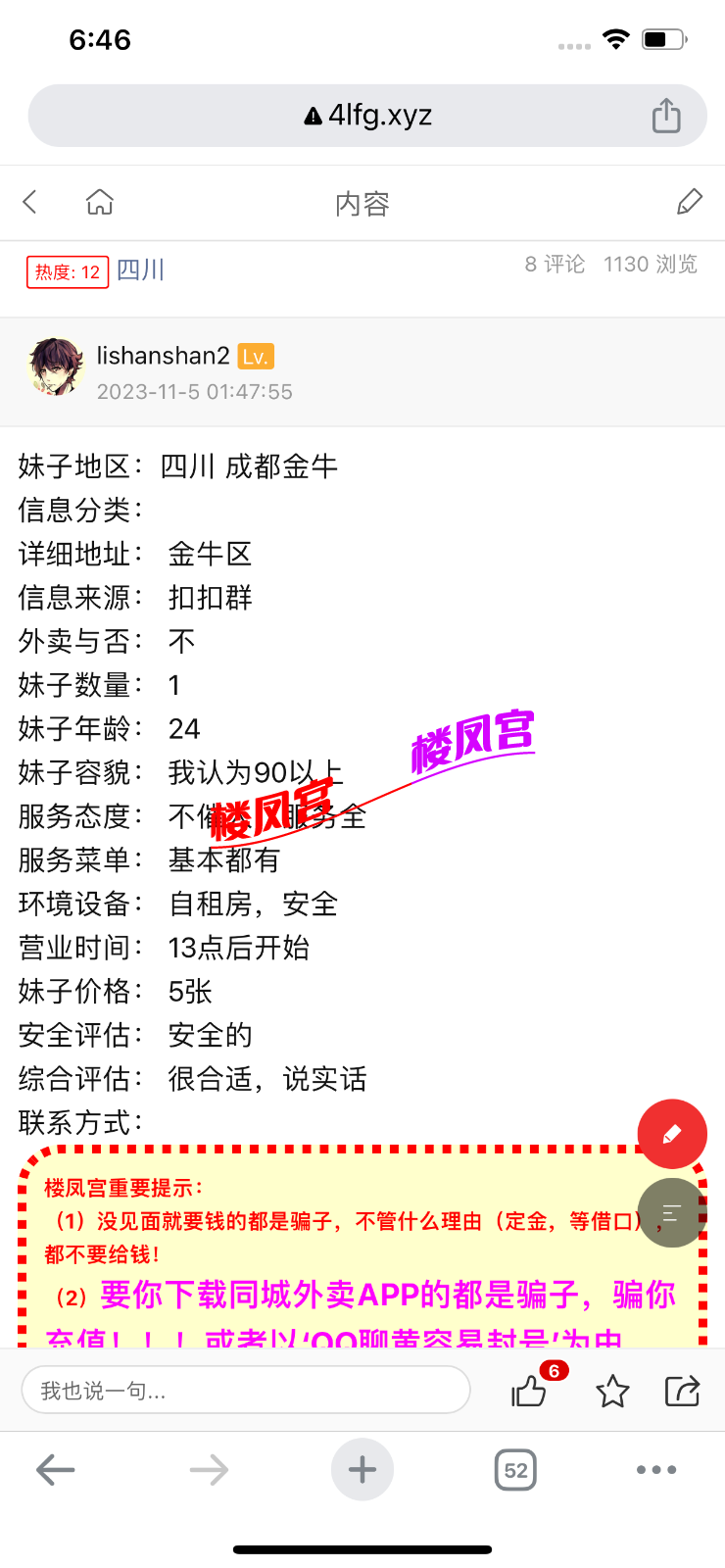This screenshot has width=725, height=1568.
Task: Tap the gray floating list button
Action: [672, 1213]
